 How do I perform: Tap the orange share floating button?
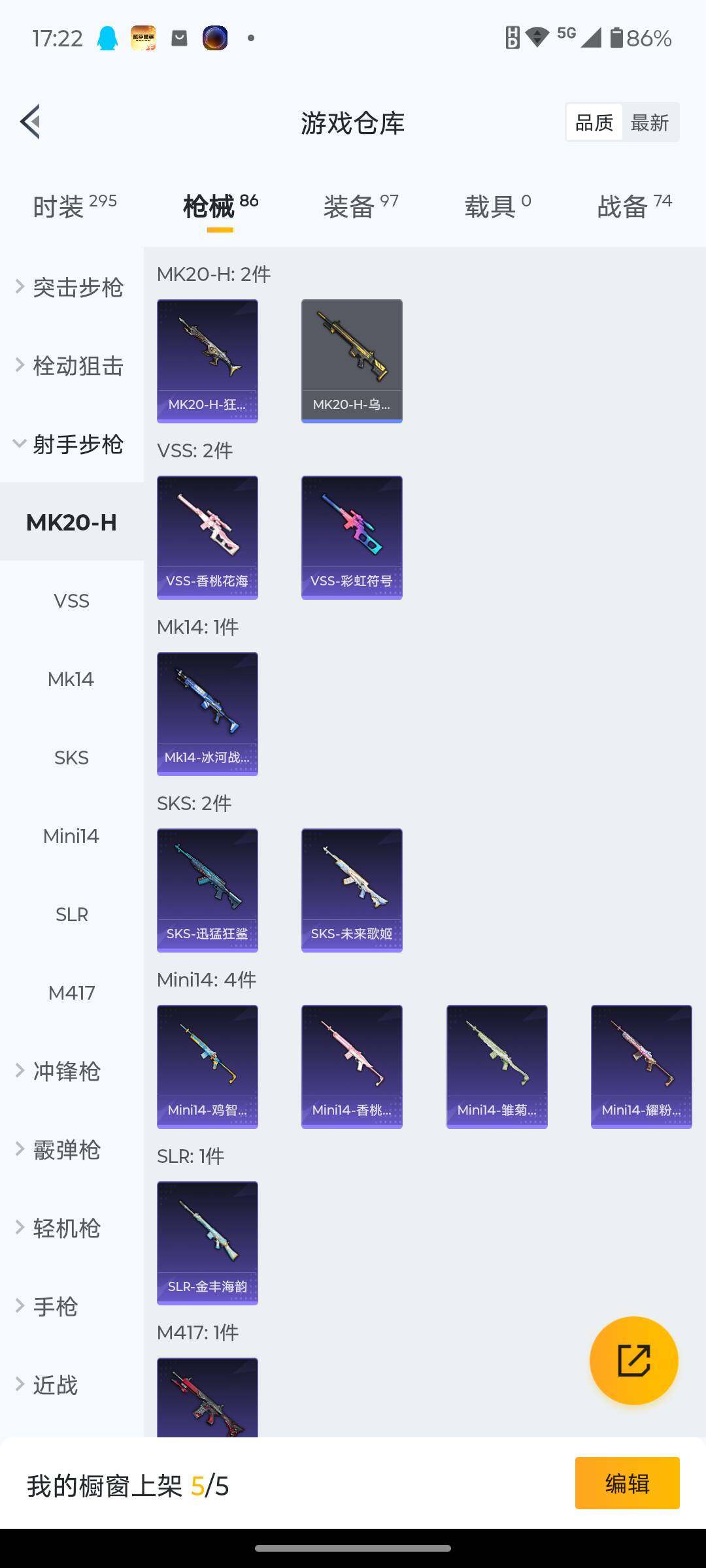click(x=633, y=1360)
